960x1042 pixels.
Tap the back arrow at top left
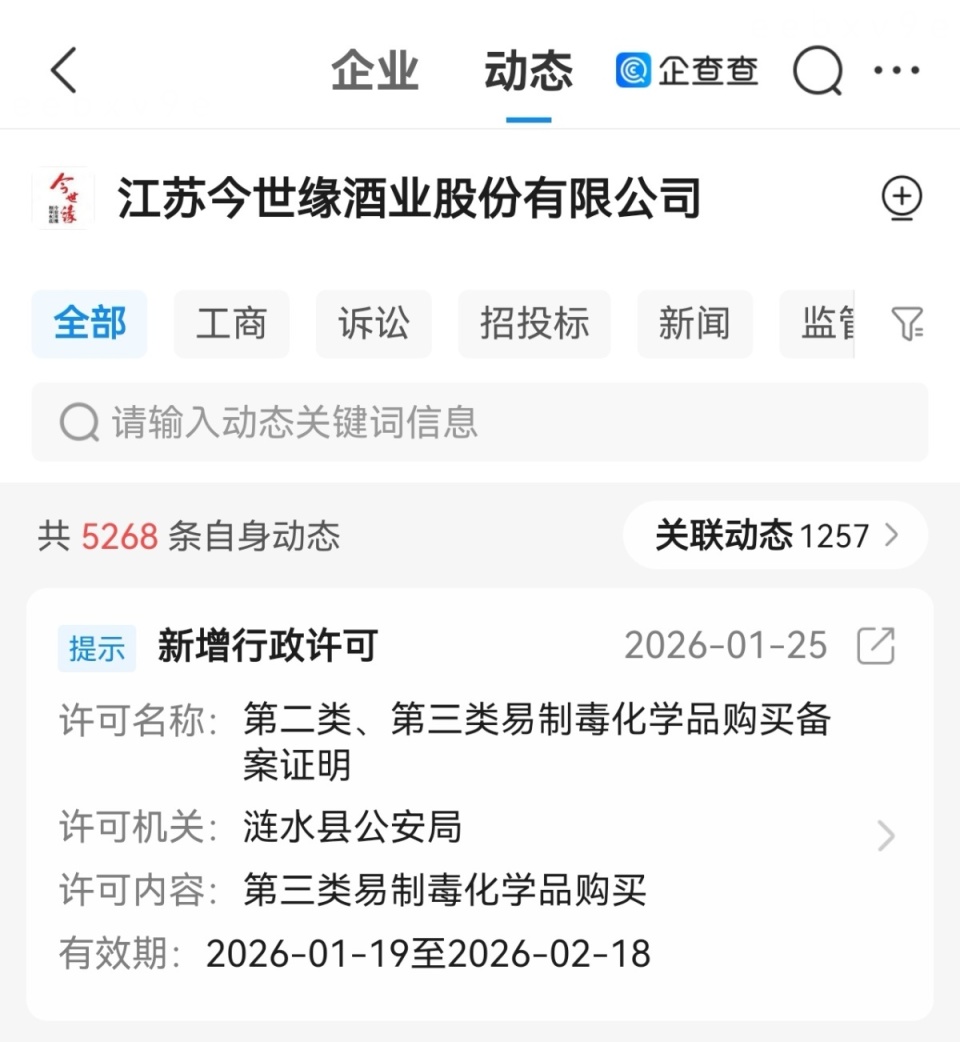point(62,70)
